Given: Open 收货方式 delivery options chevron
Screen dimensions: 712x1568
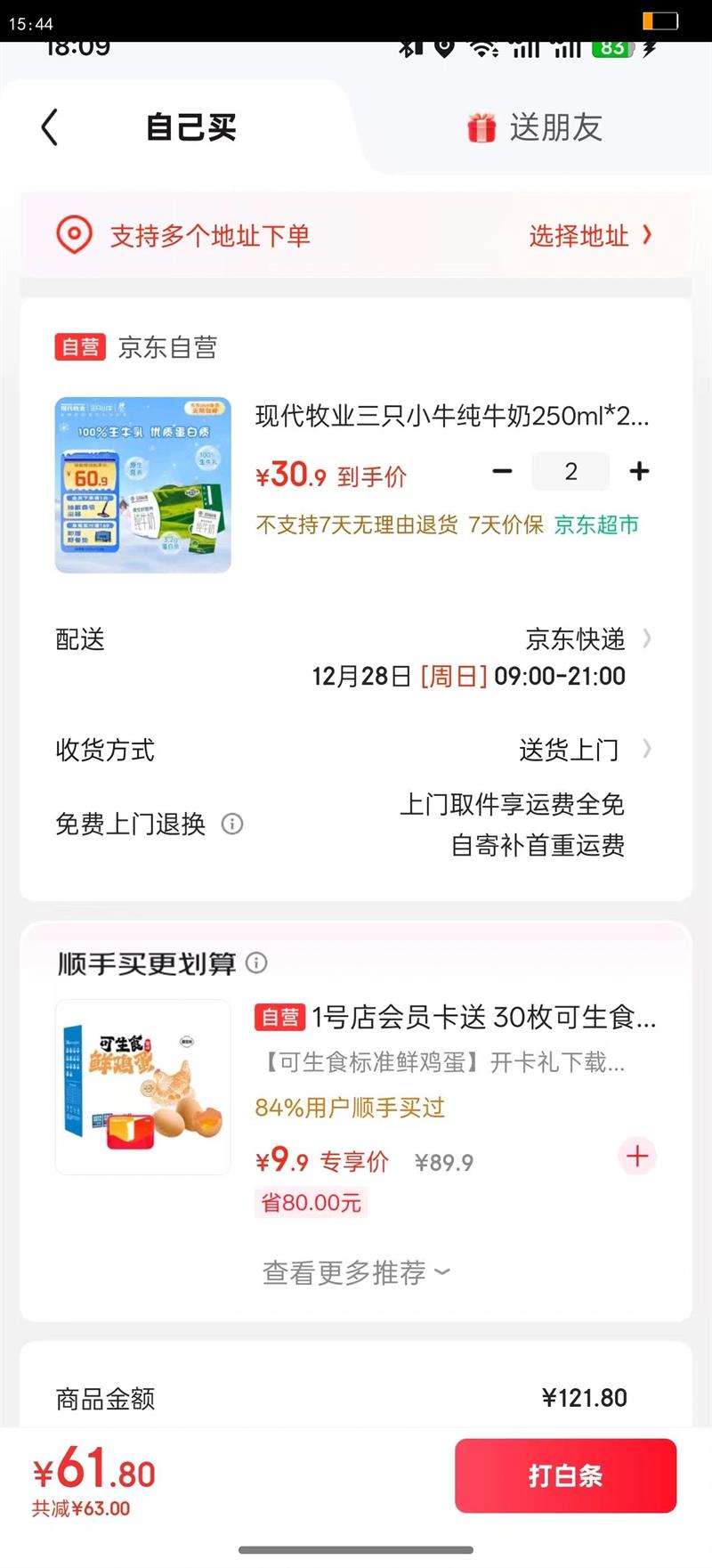Looking at the screenshot, I should pos(646,750).
